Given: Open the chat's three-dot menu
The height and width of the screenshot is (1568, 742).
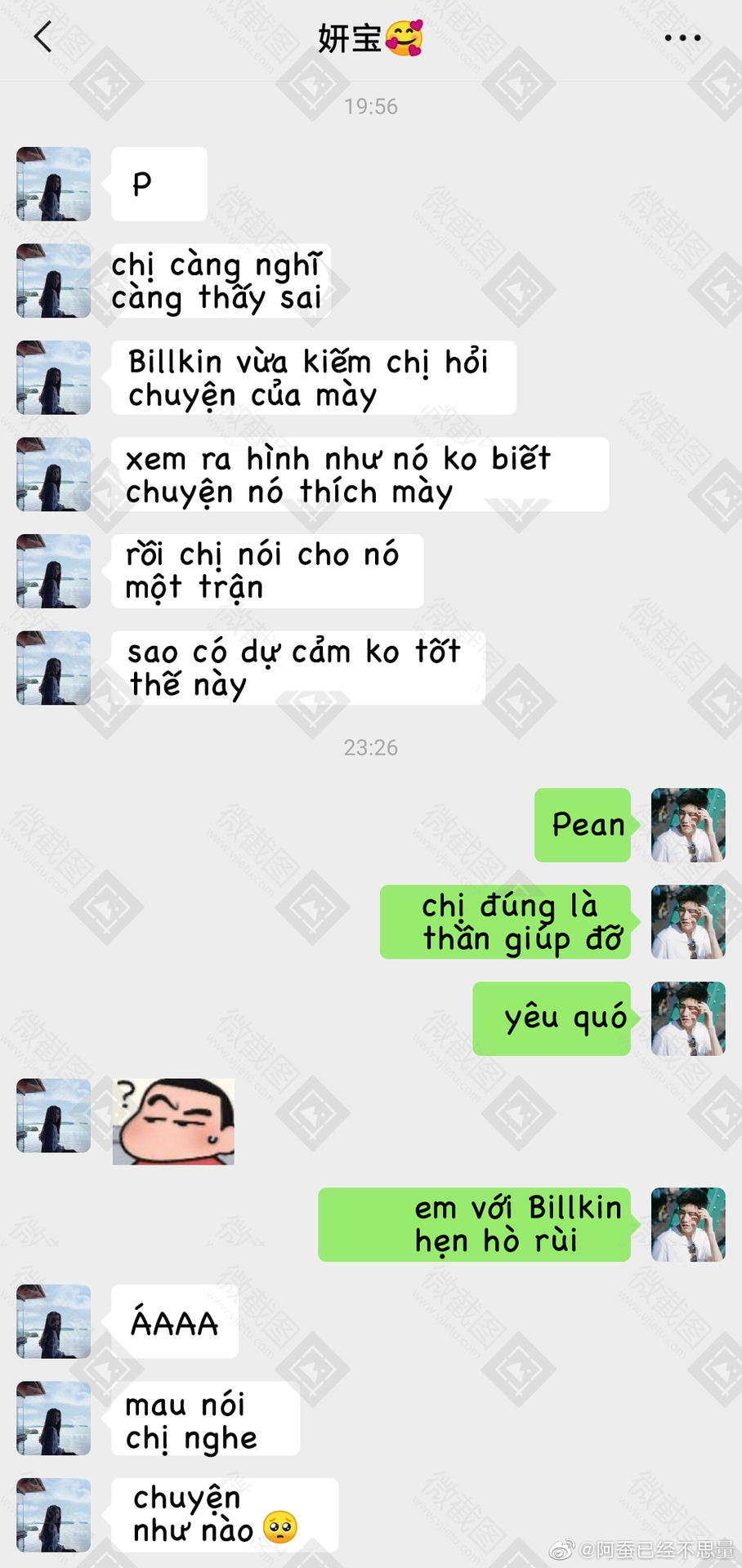Looking at the screenshot, I should [x=682, y=38].
